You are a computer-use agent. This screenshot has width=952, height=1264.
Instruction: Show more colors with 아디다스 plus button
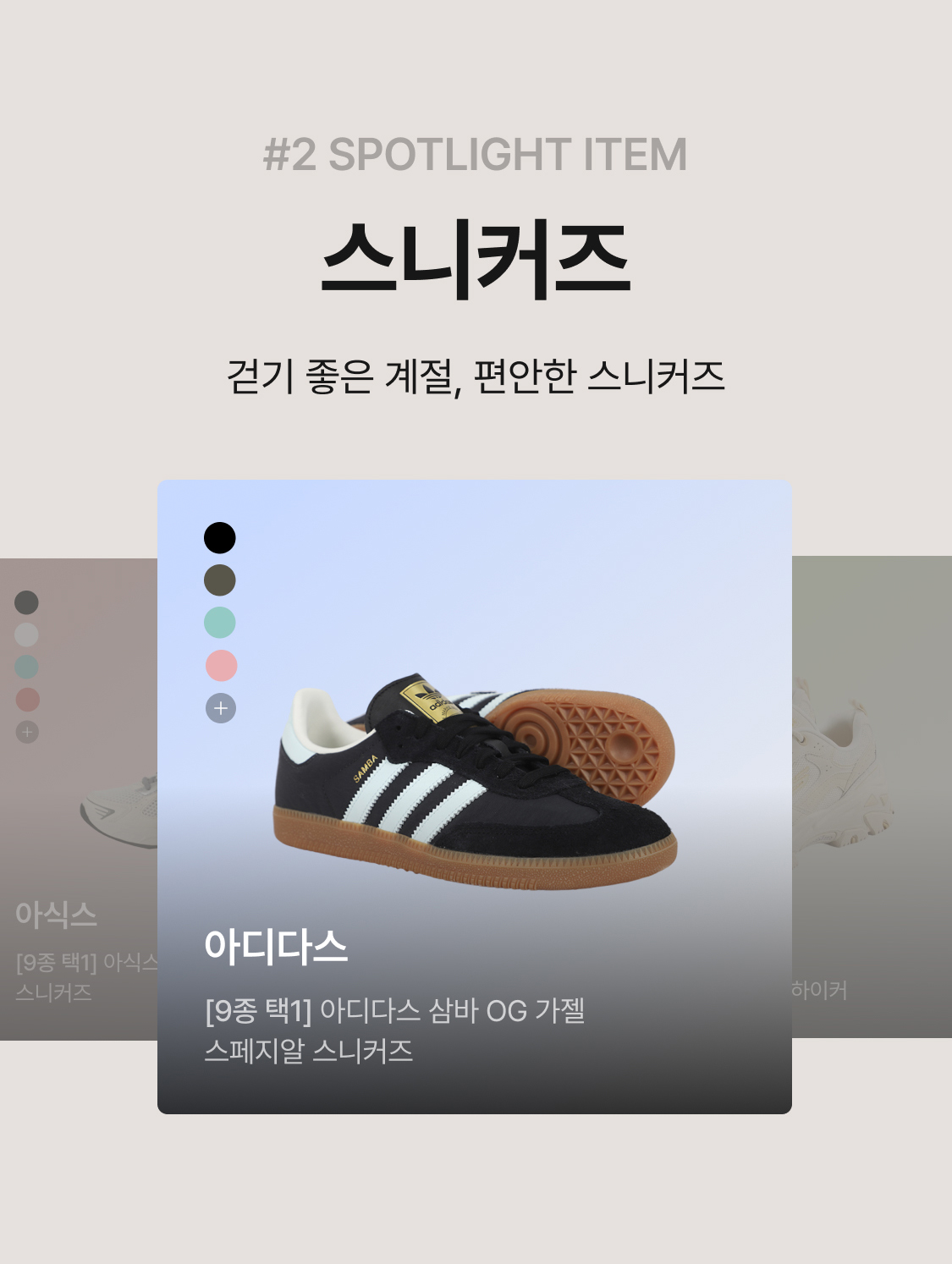tap(221, 708)
